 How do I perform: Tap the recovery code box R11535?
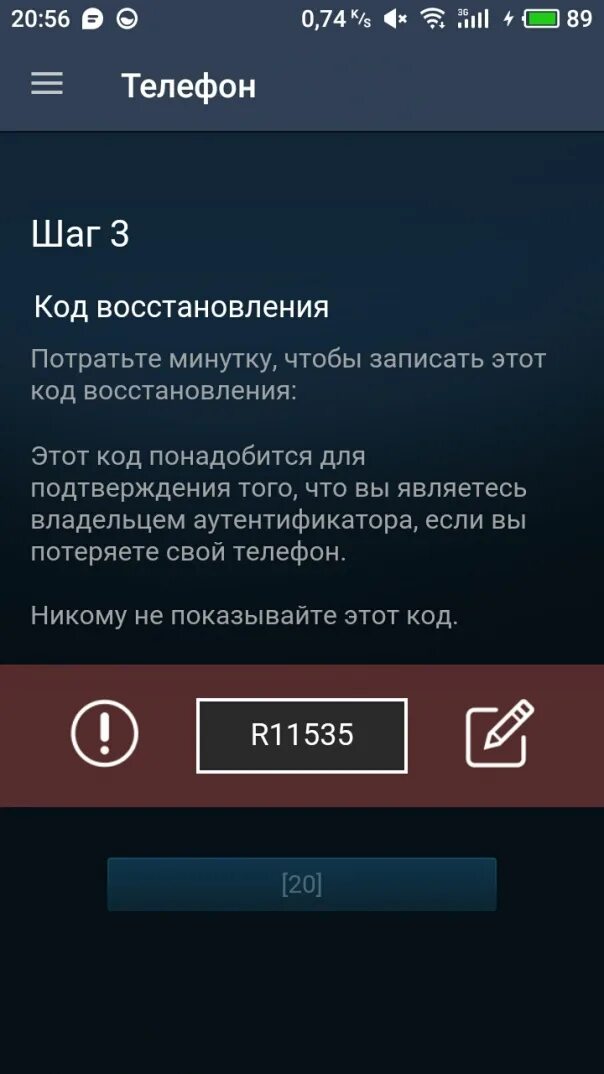(302, 736)
